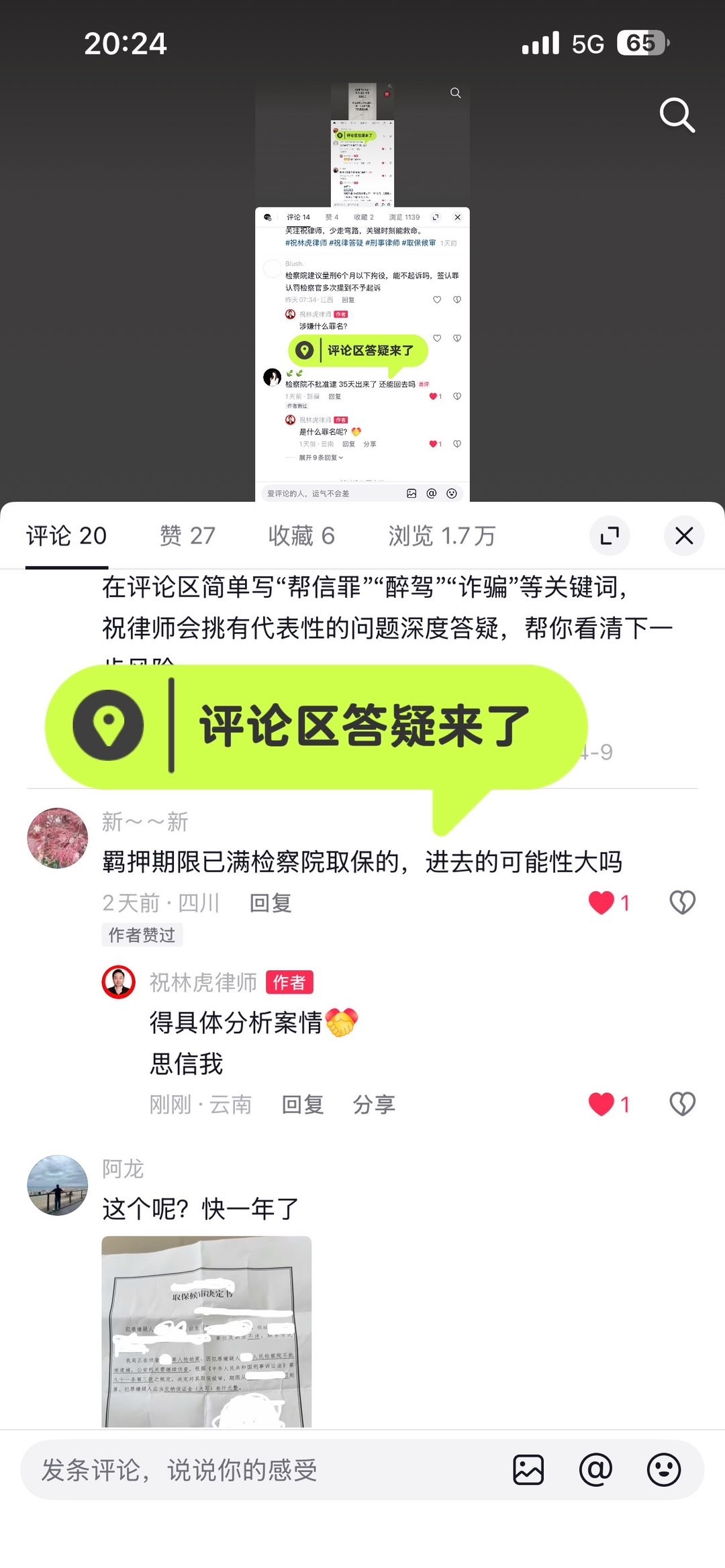This screenshot has height=1568, width=725.
Task: Open the 浏览 1.7万 tab
Action: (441, 535)
